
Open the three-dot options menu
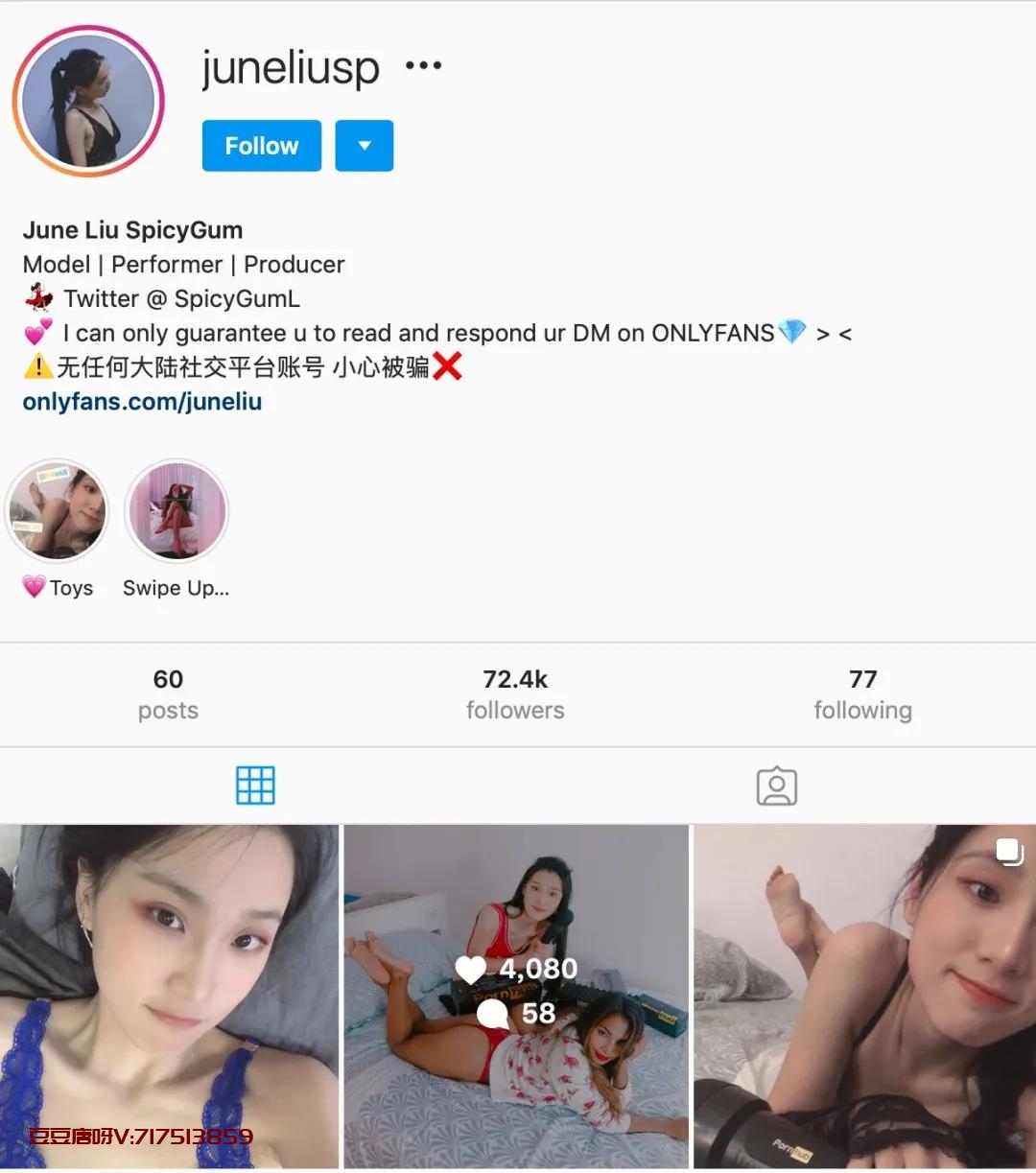coord(423,66)
